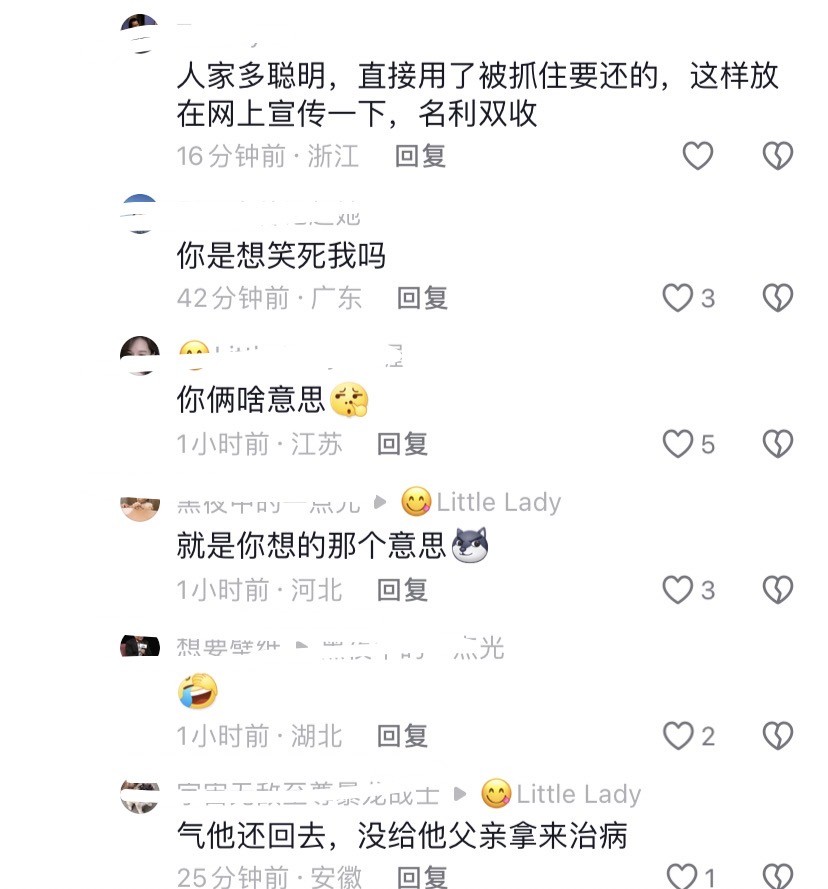The height and width of the screenshot is (889, 828).
Task: Reply to comment 就是你想的那个意思
Action: pyautogui.click(x=402, y=590)
